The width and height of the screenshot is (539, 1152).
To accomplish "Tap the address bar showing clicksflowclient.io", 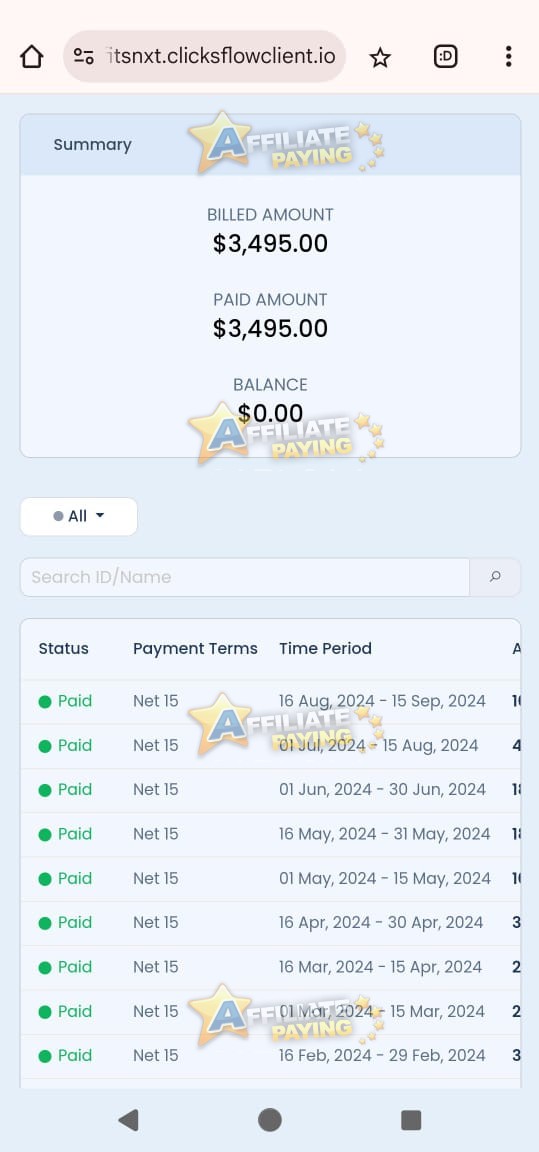I will [204, 57].
